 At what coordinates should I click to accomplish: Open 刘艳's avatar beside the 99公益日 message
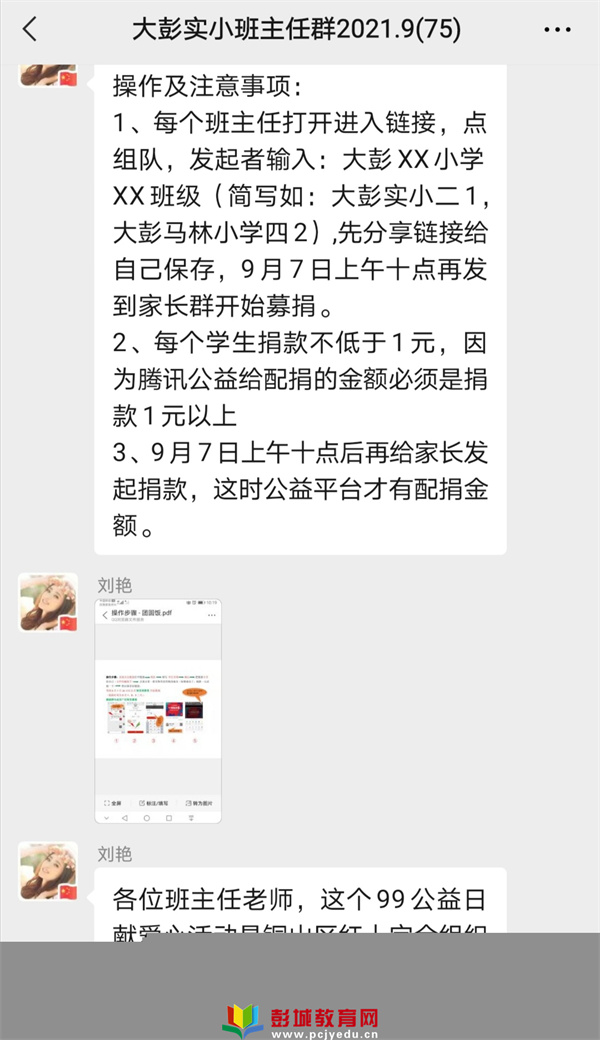coord(48,870)
